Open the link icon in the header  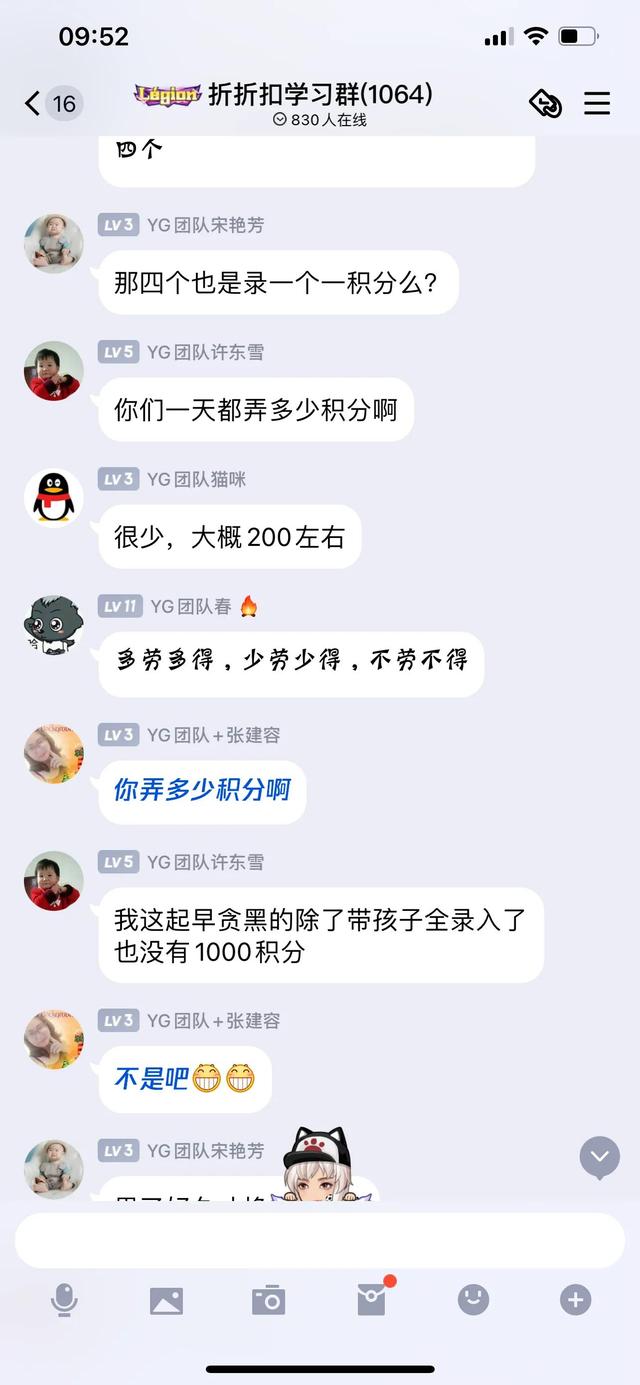(545, 103)
